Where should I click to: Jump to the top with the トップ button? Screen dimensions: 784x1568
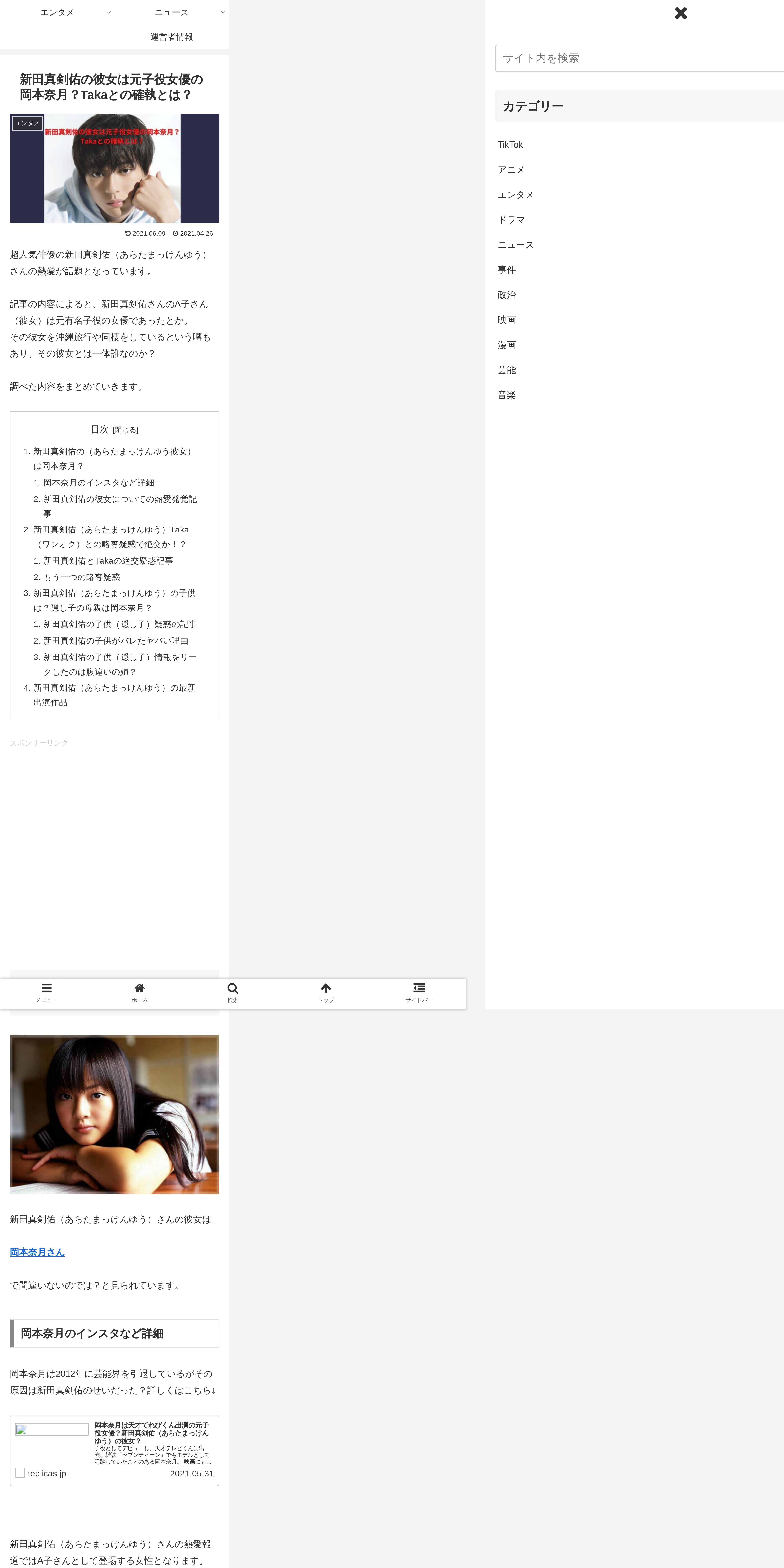coord(326,993)
